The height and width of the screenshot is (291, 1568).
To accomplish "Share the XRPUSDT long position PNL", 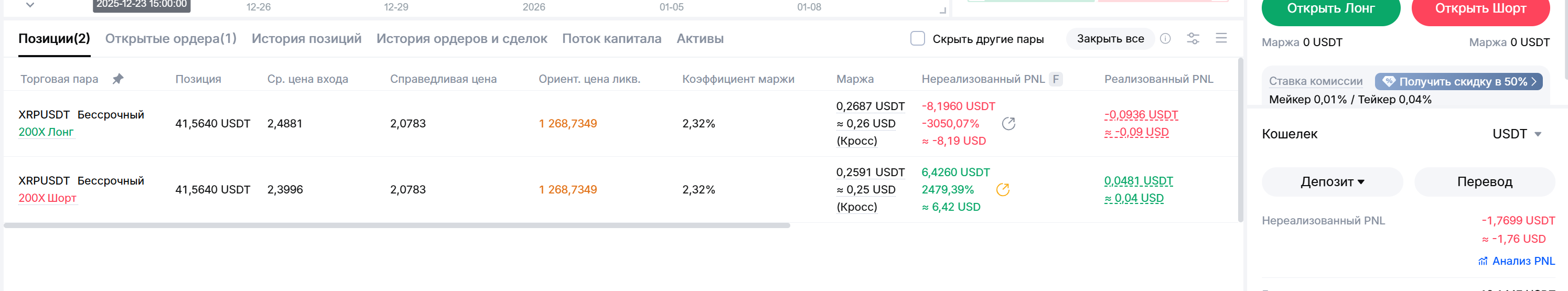I will pos(1008,124).
